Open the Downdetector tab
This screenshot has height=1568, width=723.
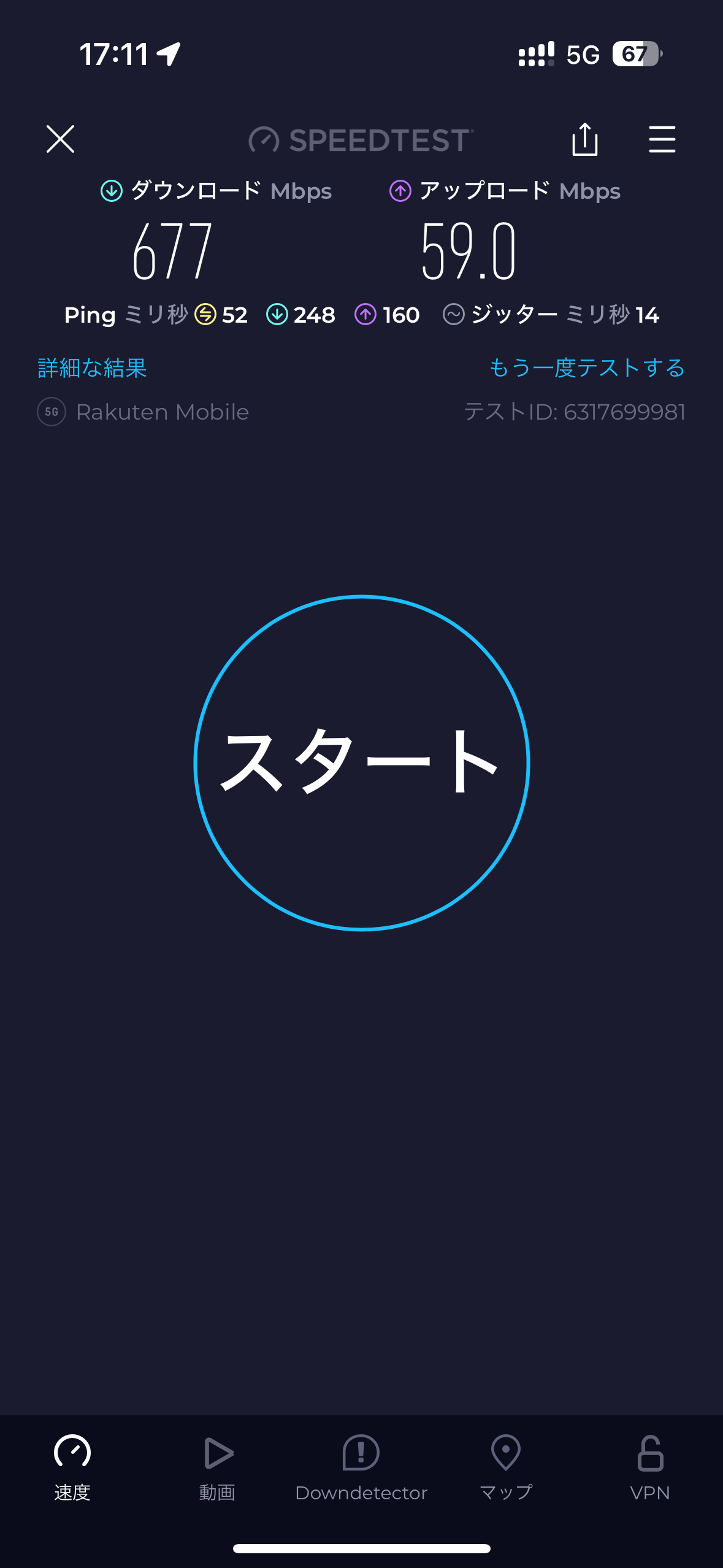(361, 1466)
